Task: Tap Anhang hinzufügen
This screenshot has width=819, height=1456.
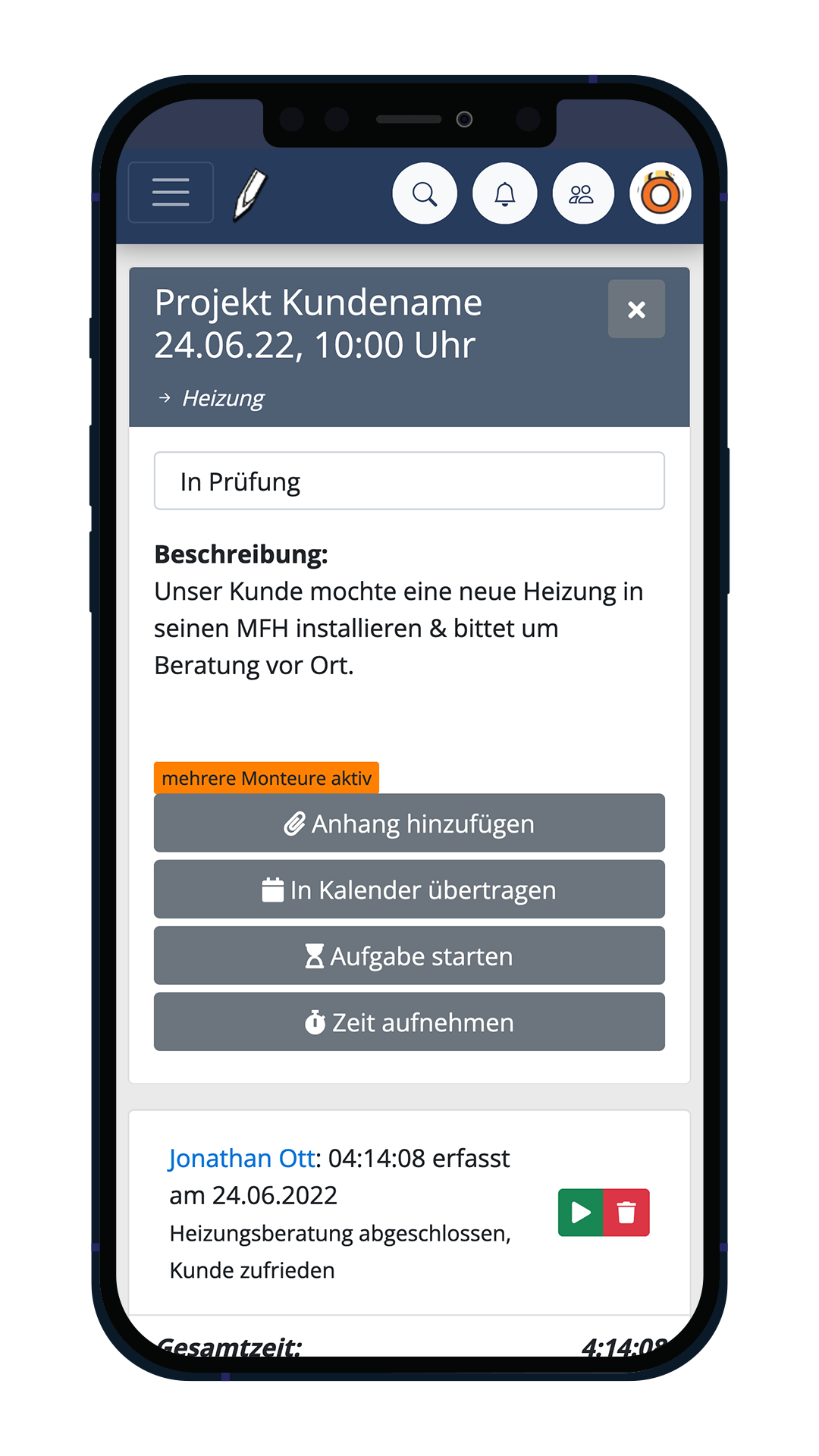Action: 409,824
